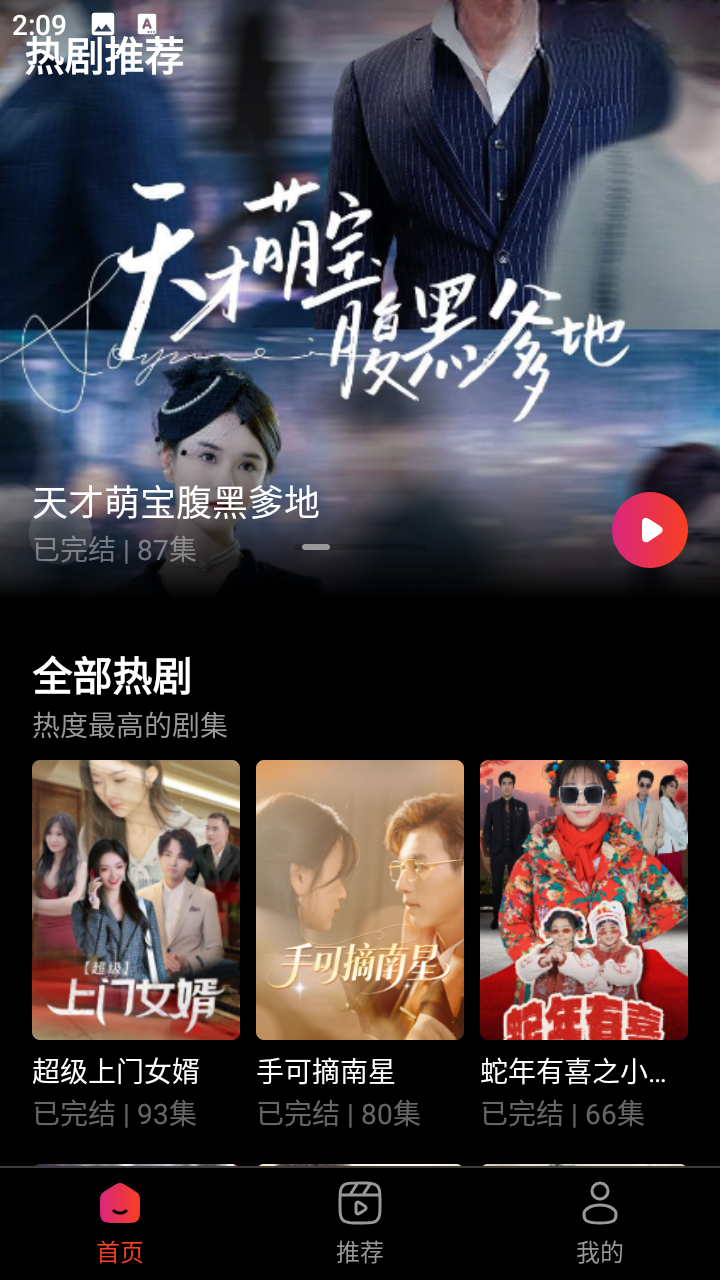
Task: Go to the 我的 tab
Action: pos(600,1222)
